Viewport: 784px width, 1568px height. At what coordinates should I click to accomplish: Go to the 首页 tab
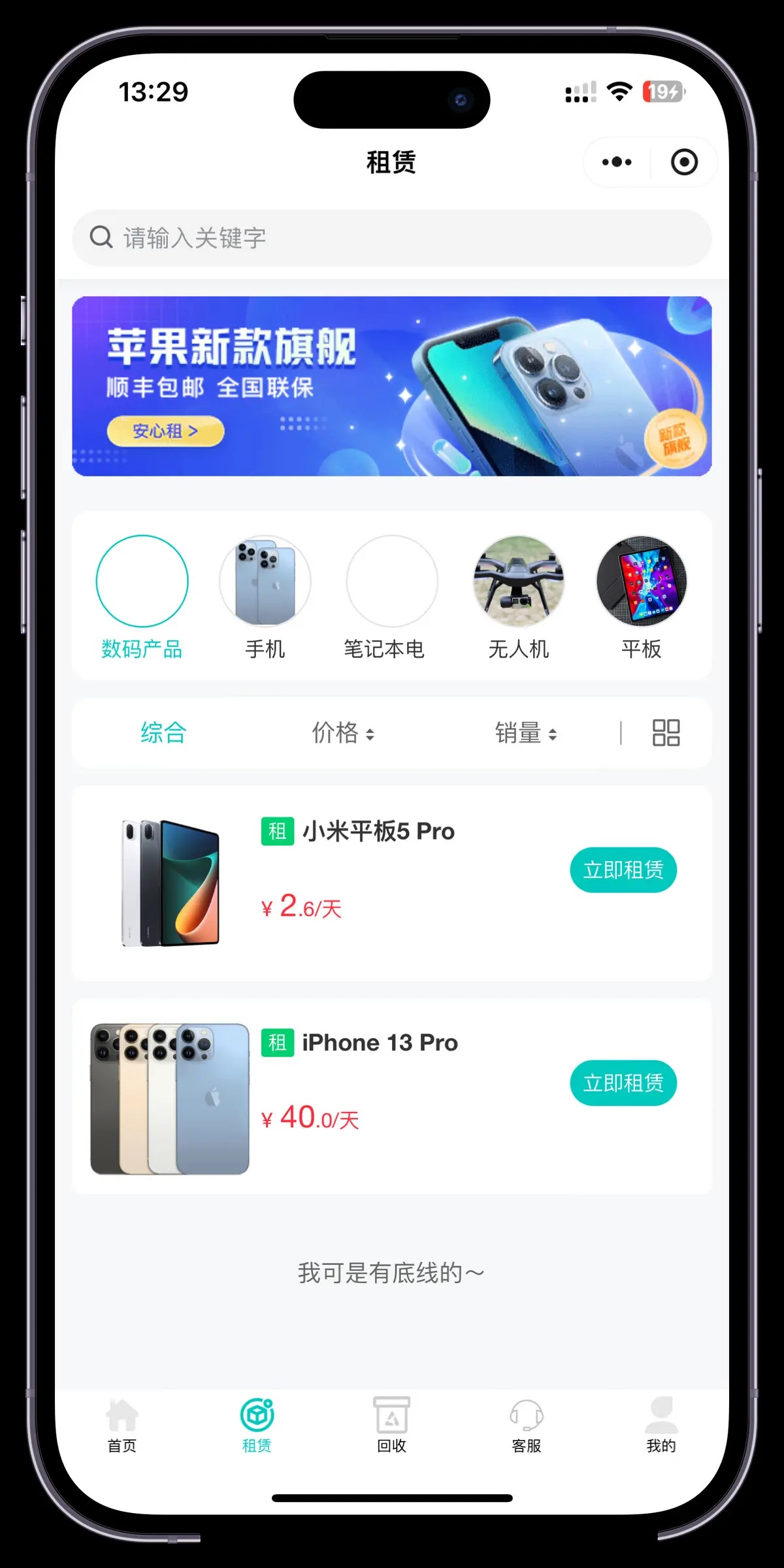click(x=122, y=1425)
